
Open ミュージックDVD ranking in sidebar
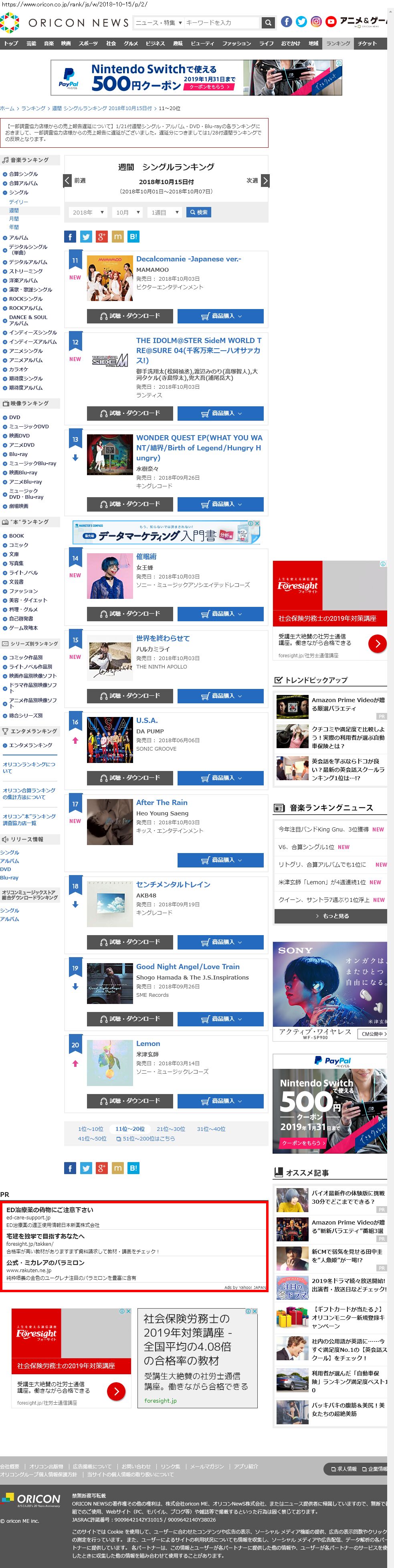point(29,427)
